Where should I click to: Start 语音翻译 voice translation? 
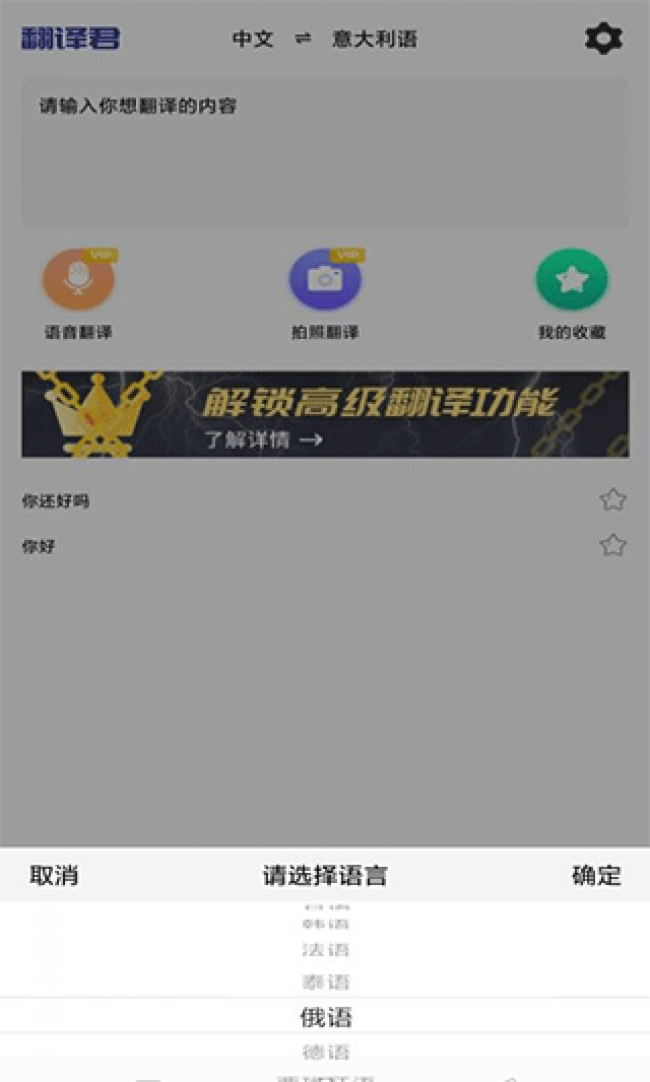point(78,281)
